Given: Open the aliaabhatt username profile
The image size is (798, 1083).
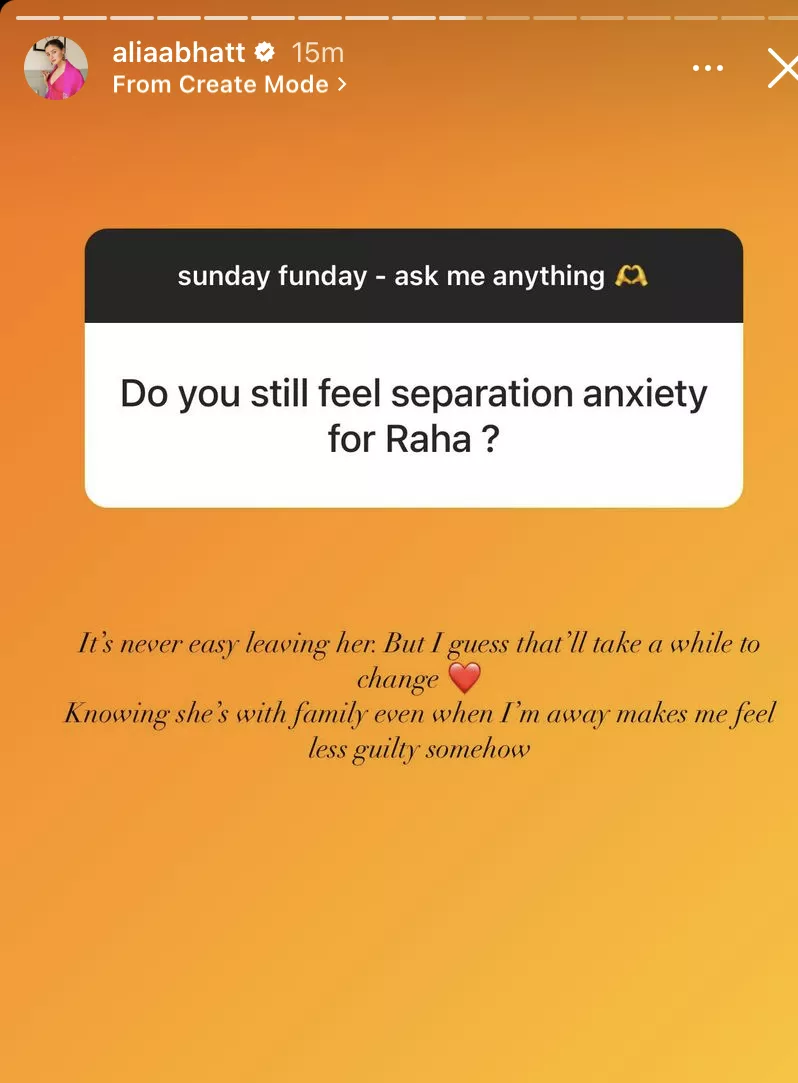Looking at the screenshot, I should click(180, 52).
